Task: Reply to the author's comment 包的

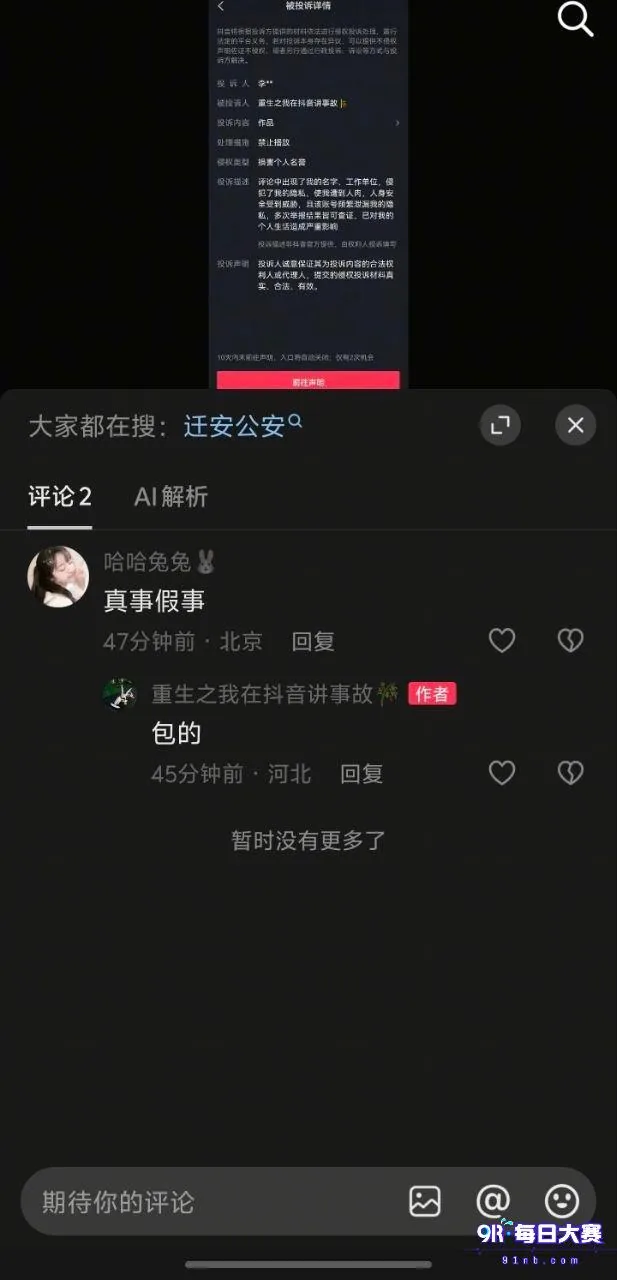Action: click(x=361, y=774)
